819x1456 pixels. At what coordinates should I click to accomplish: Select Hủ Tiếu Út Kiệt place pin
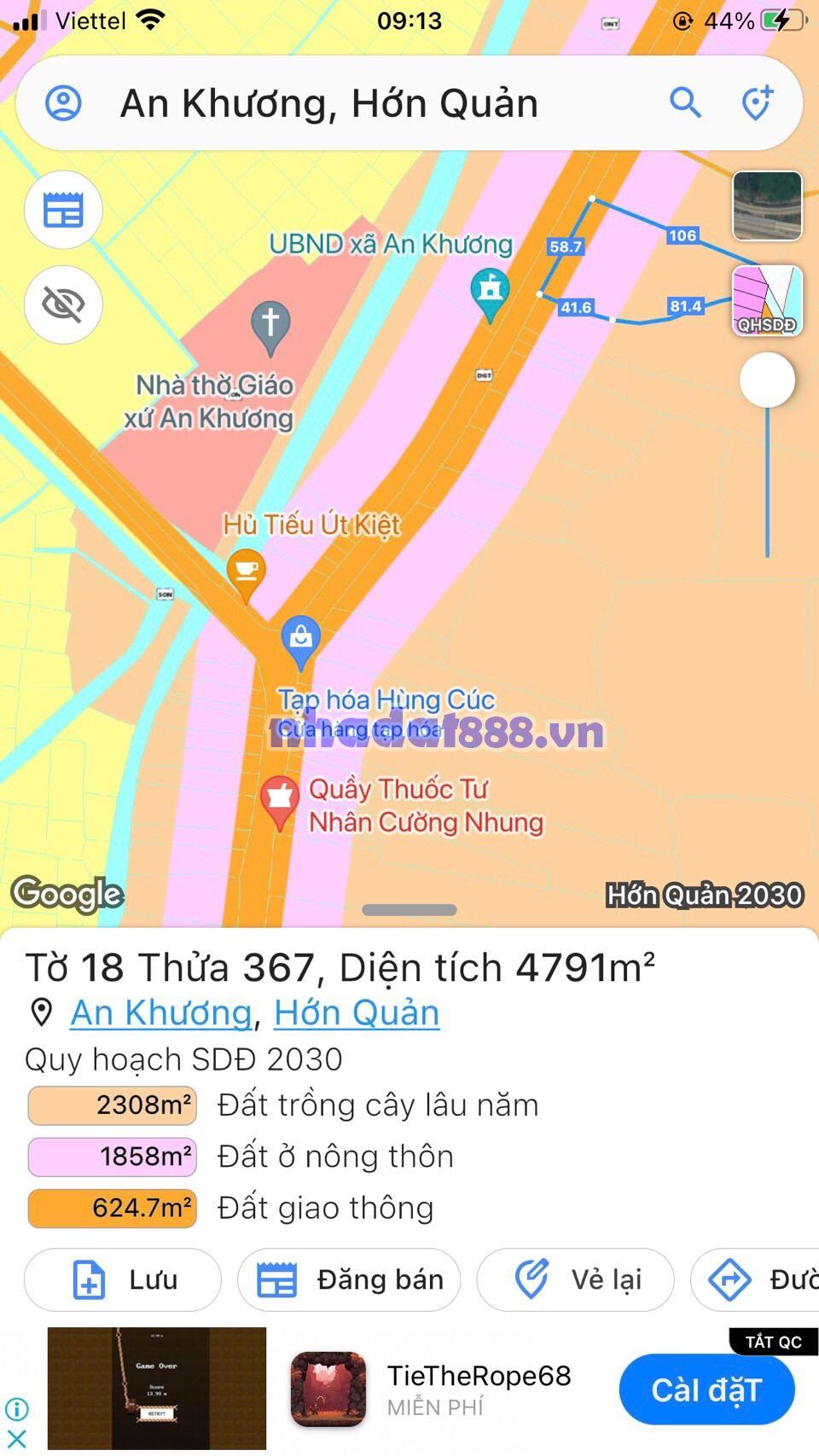click(x=246, y=571)
